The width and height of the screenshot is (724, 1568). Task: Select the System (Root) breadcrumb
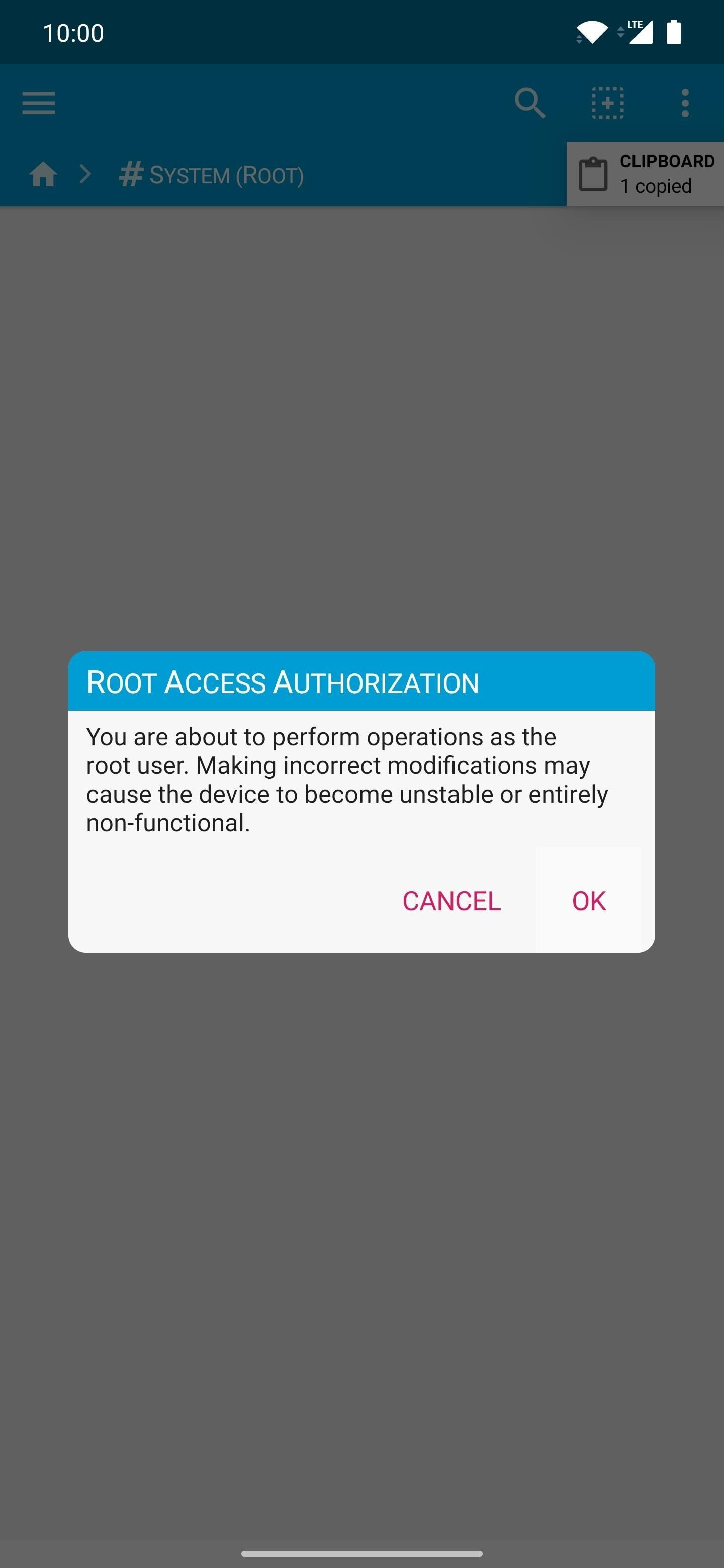tap(211, 175)
